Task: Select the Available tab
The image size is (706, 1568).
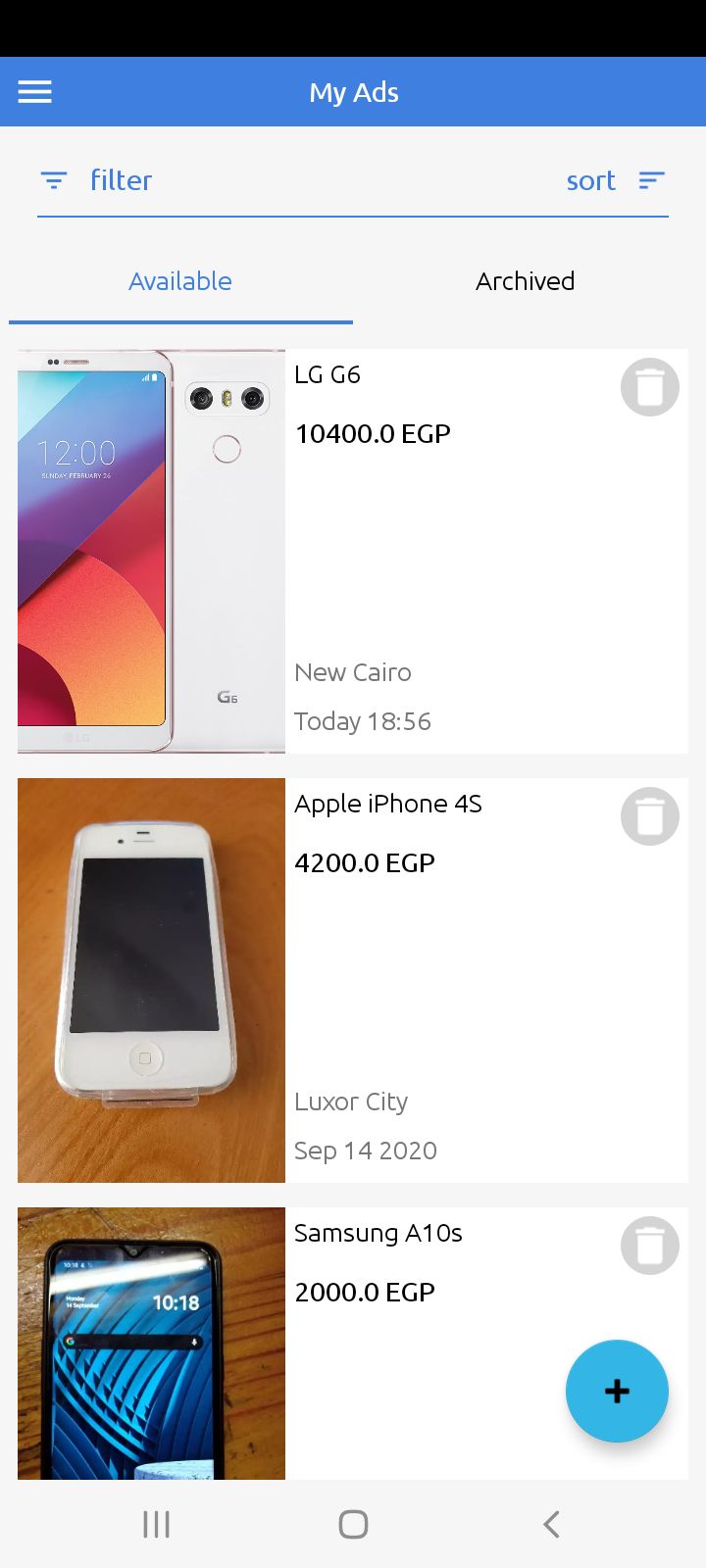Action: point(180,281)
